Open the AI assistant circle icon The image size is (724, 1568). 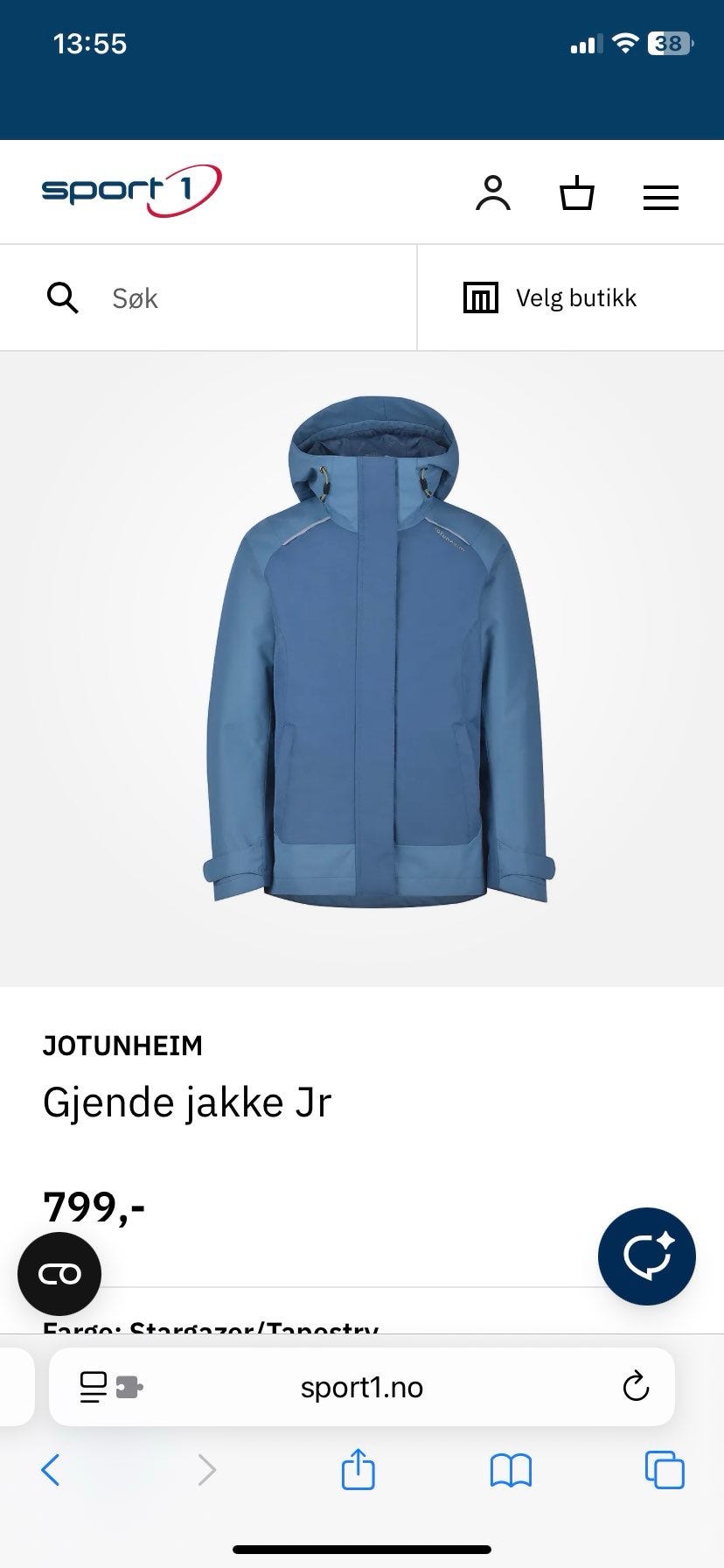click(647, 1256)
